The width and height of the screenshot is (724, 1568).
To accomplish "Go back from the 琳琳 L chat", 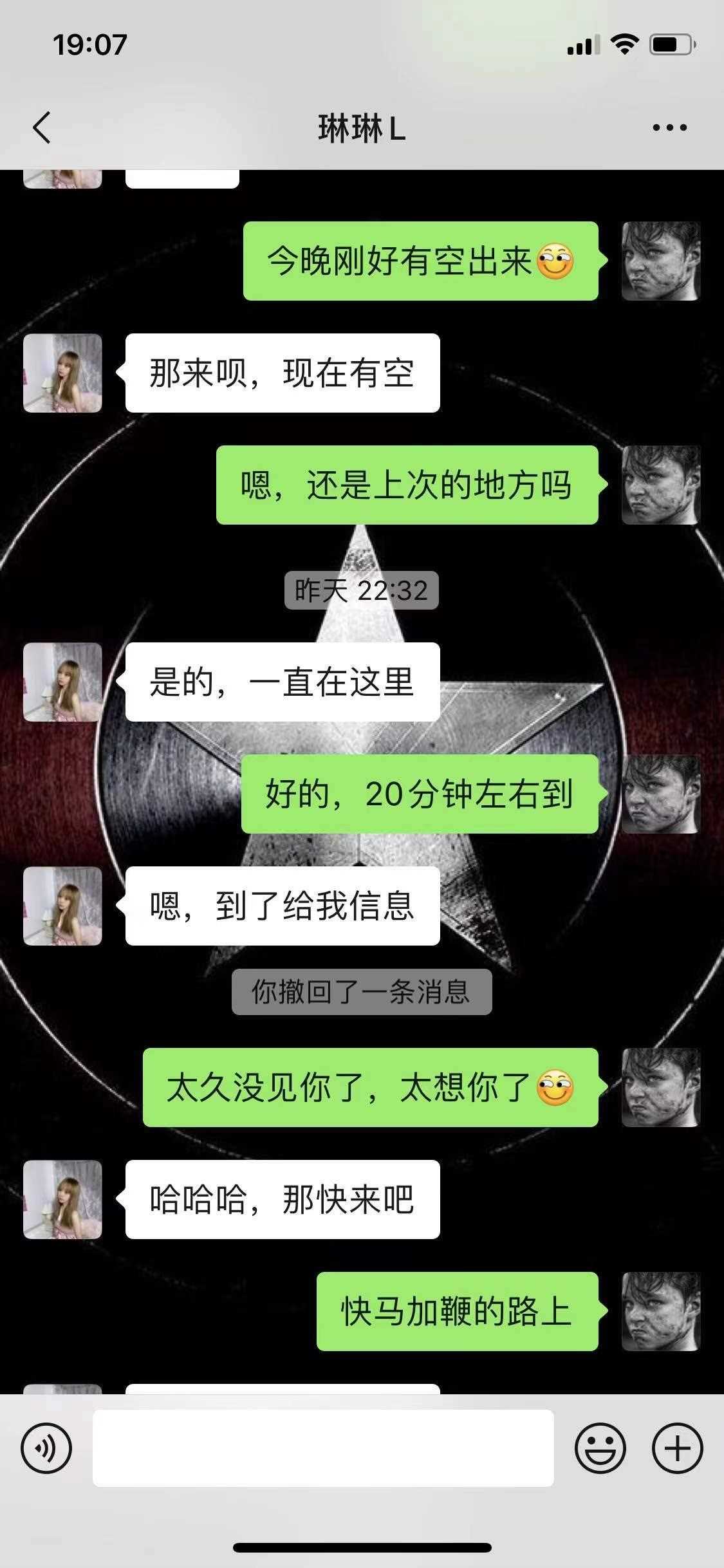I will [42, 127].
